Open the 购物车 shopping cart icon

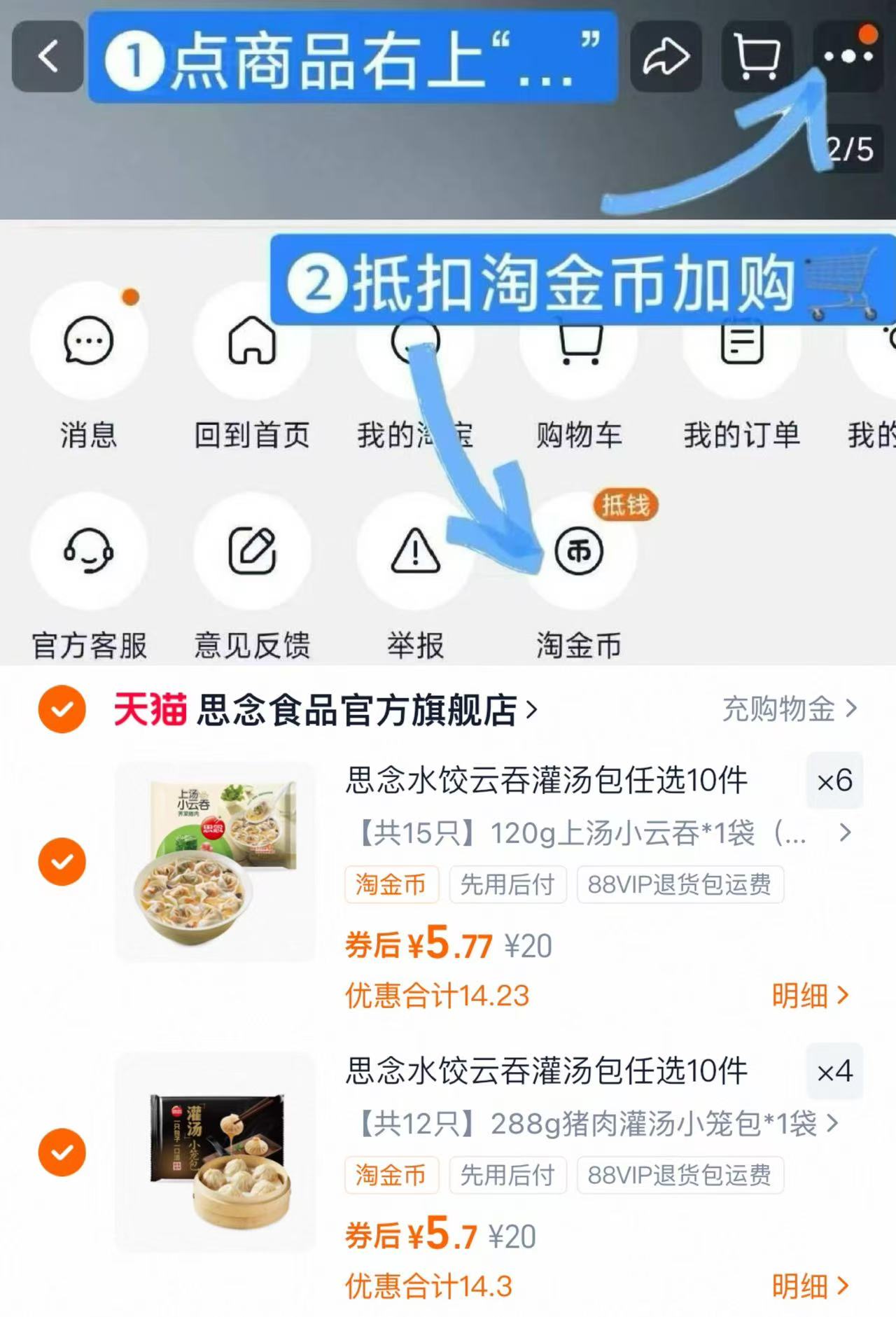point(580,341)
